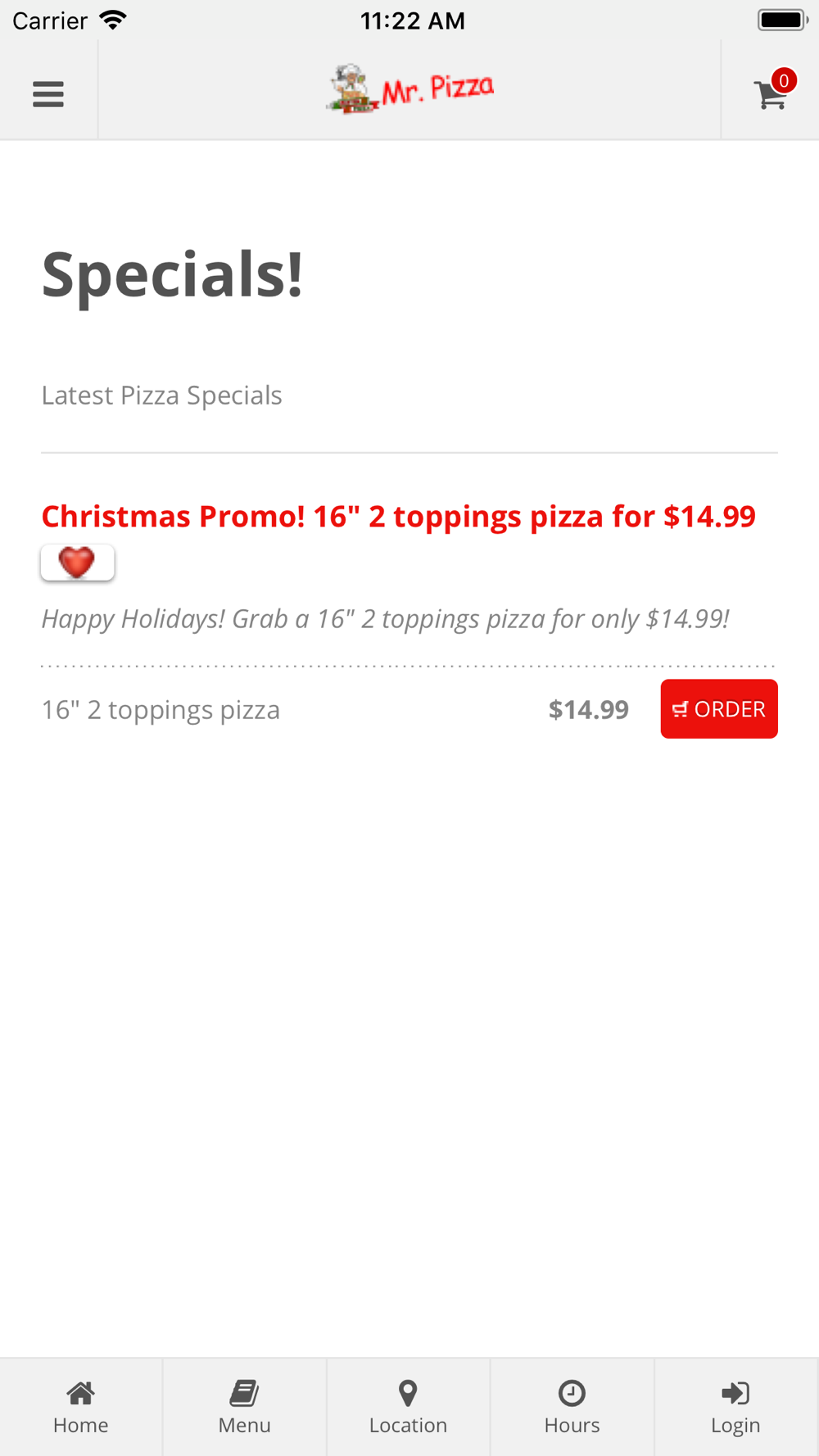This screenshot has width=819, height=1456.
Task: Order the 16" 2 toppings pizza
Action: tap(719, 709)
